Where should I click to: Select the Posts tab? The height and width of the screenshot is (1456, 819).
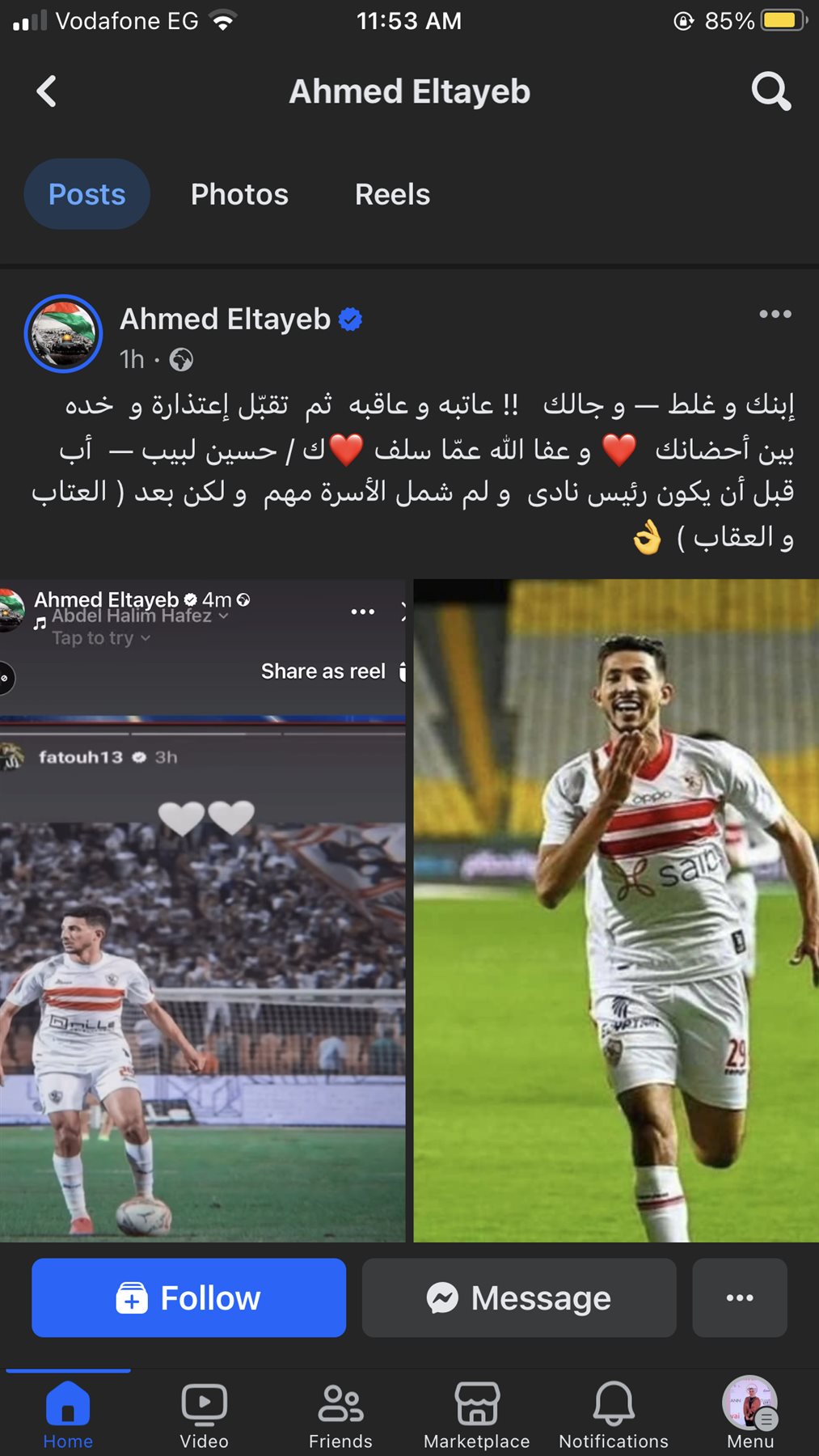(87, 194)
